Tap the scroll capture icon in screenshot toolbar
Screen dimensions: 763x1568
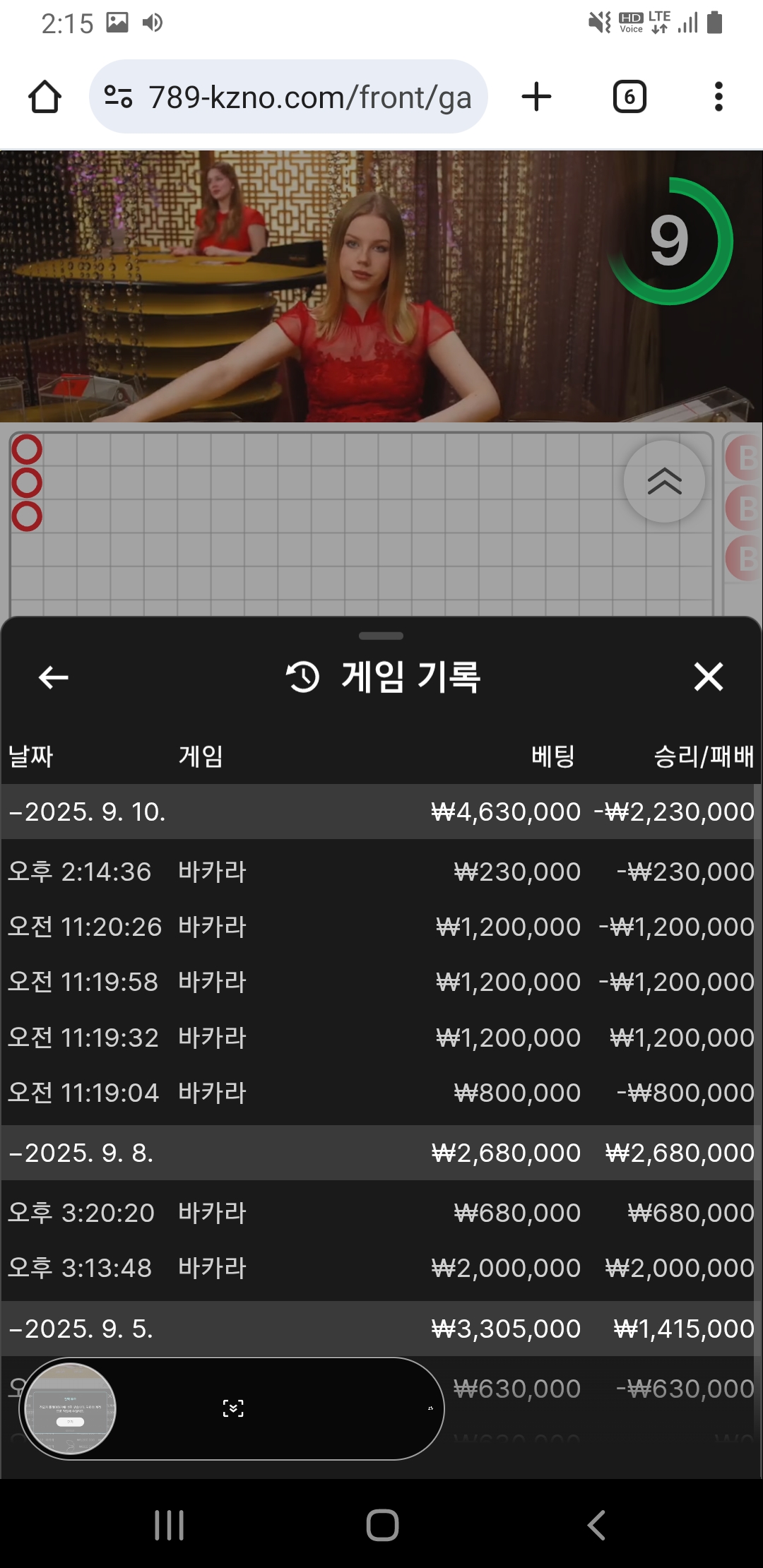(233, 1408)
